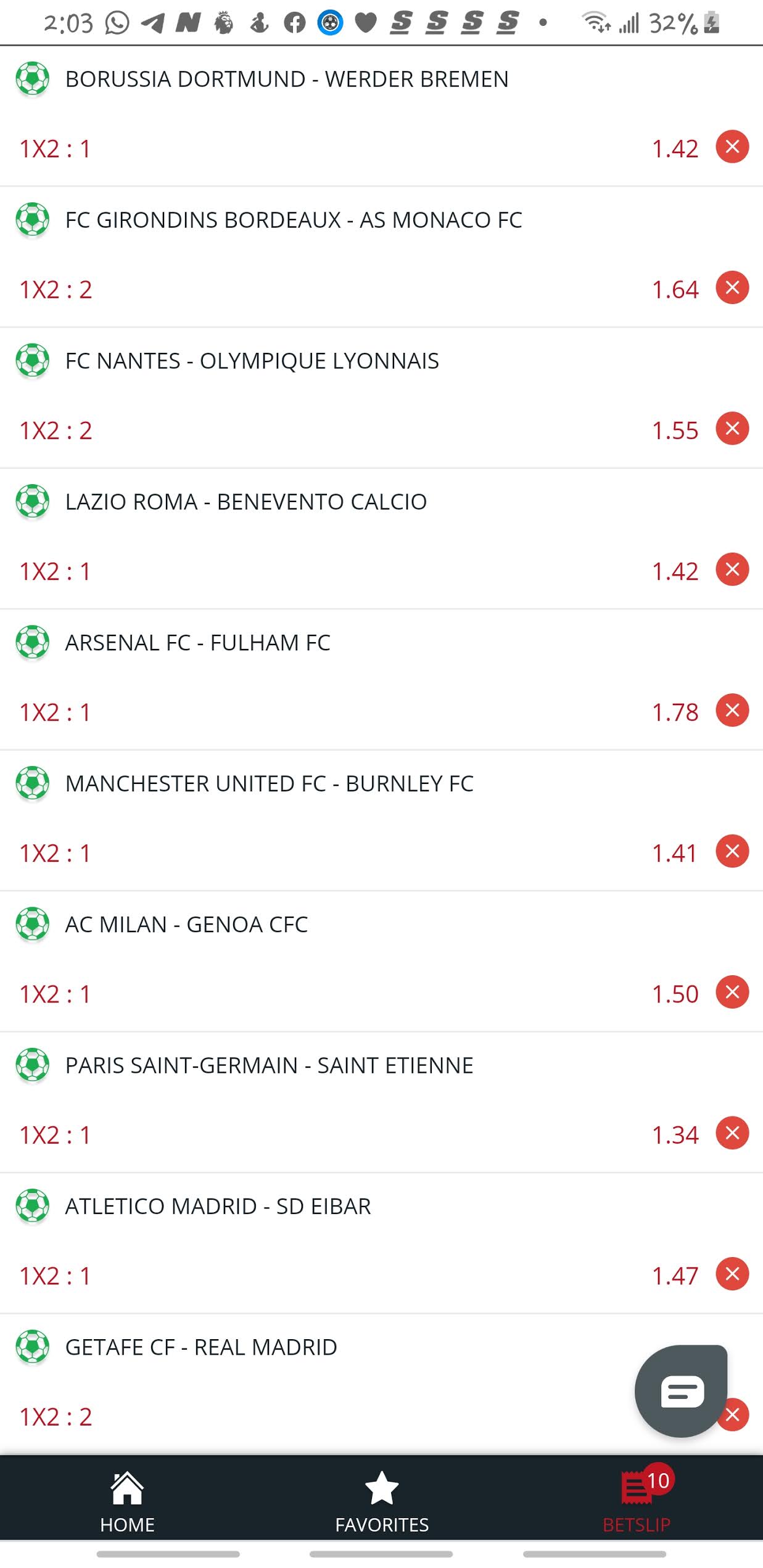The height and width of the screenshot is (1568, 763).
Task: Open the live chat bubble
Action: (x=681, y=1391)
